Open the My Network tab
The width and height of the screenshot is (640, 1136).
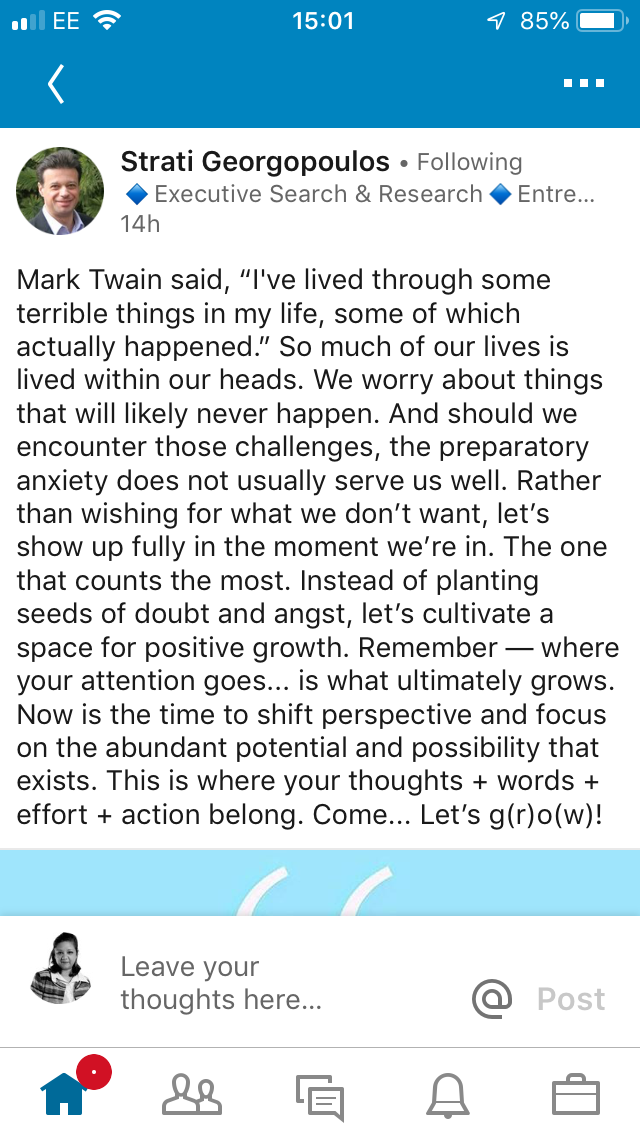192,1094
